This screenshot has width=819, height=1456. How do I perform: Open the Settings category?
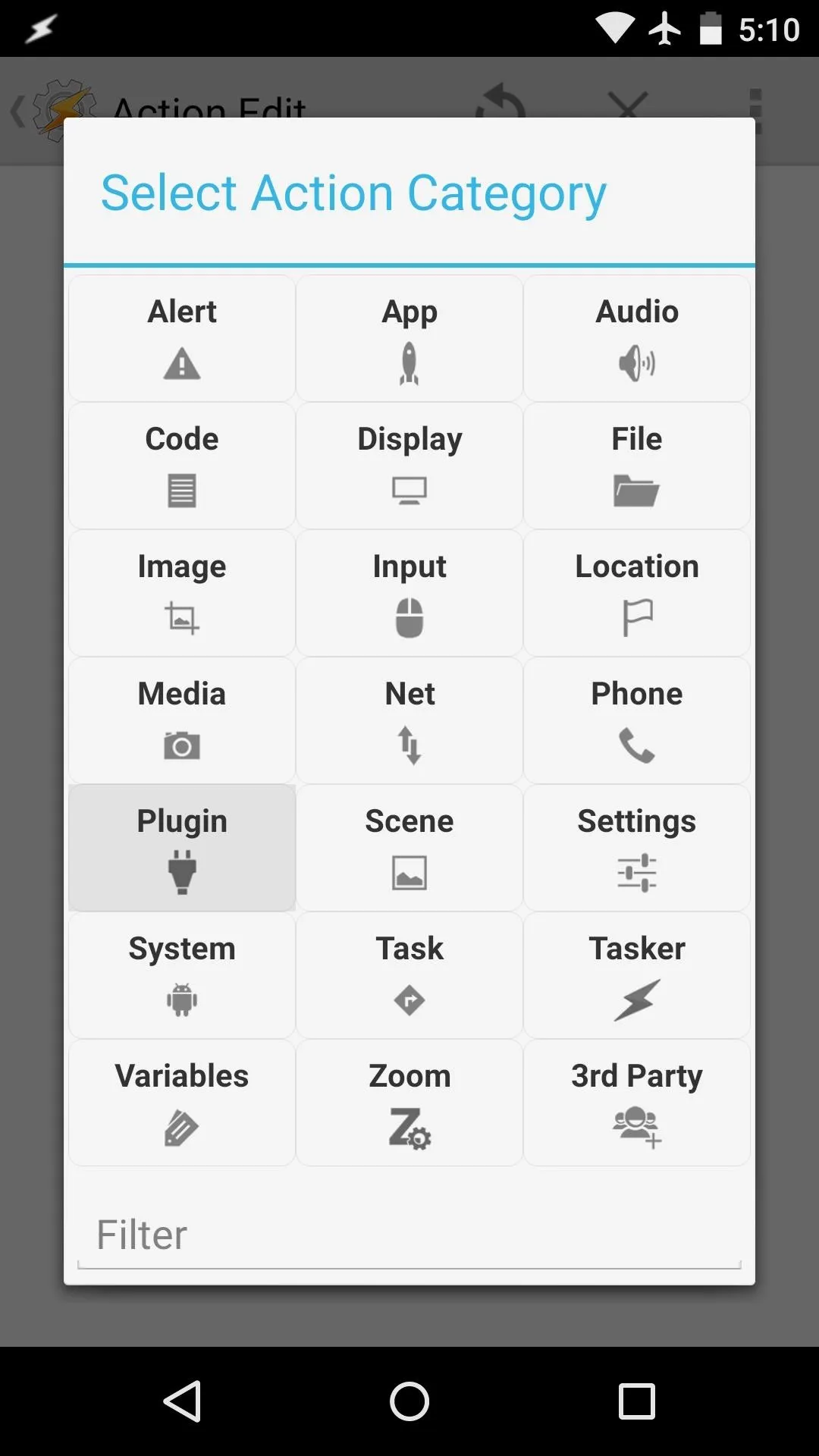pos(637,848)
